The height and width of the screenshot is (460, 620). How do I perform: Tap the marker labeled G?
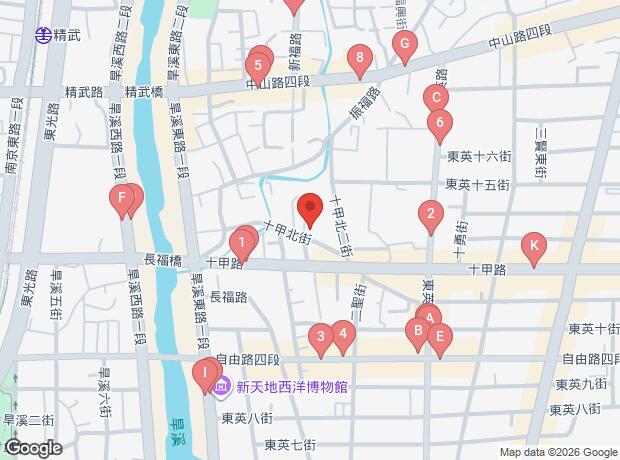coord(404,44)
